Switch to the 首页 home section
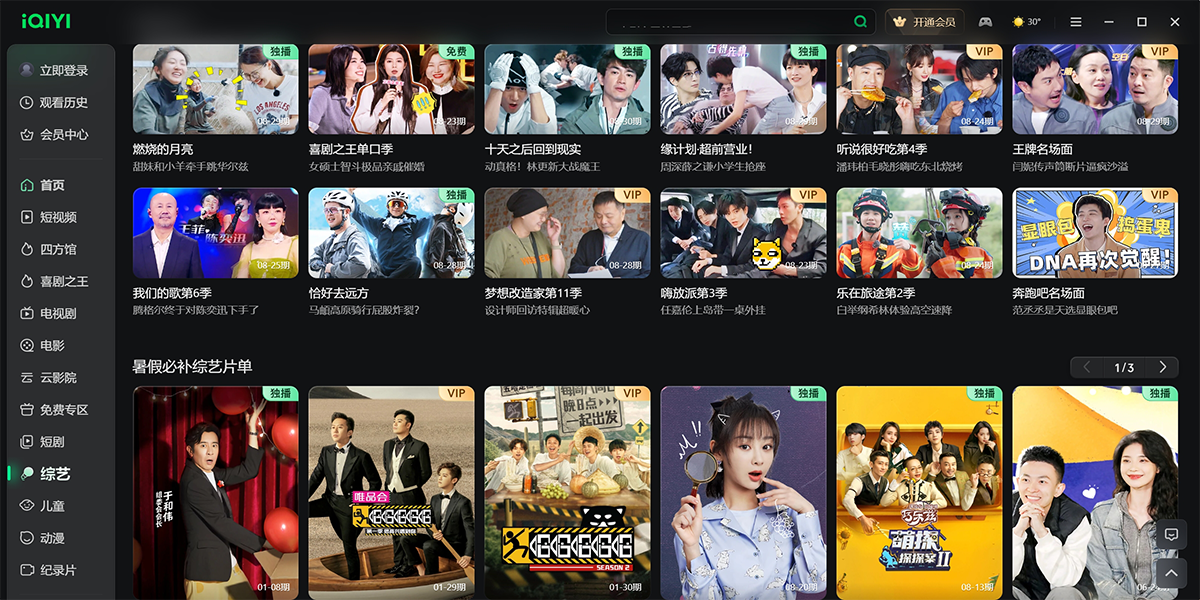The width and height of the screenshot is (1200, 600). (x=50, y=186)
